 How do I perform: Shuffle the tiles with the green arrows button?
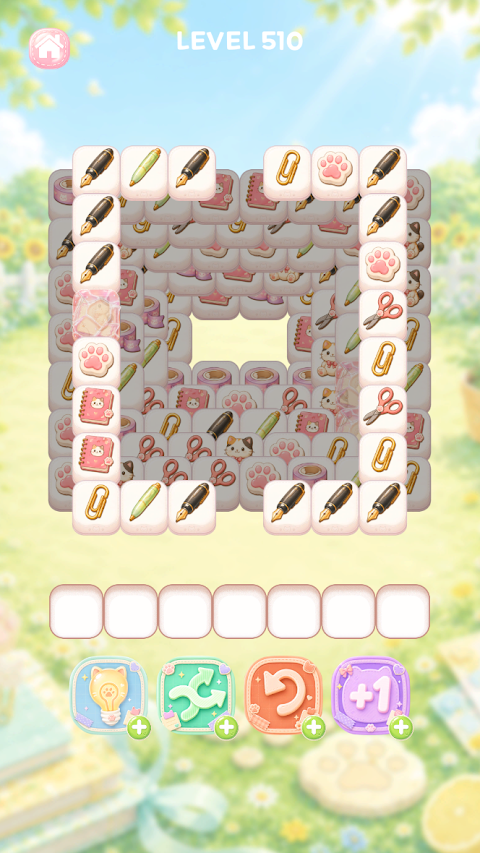pos(196,696)
